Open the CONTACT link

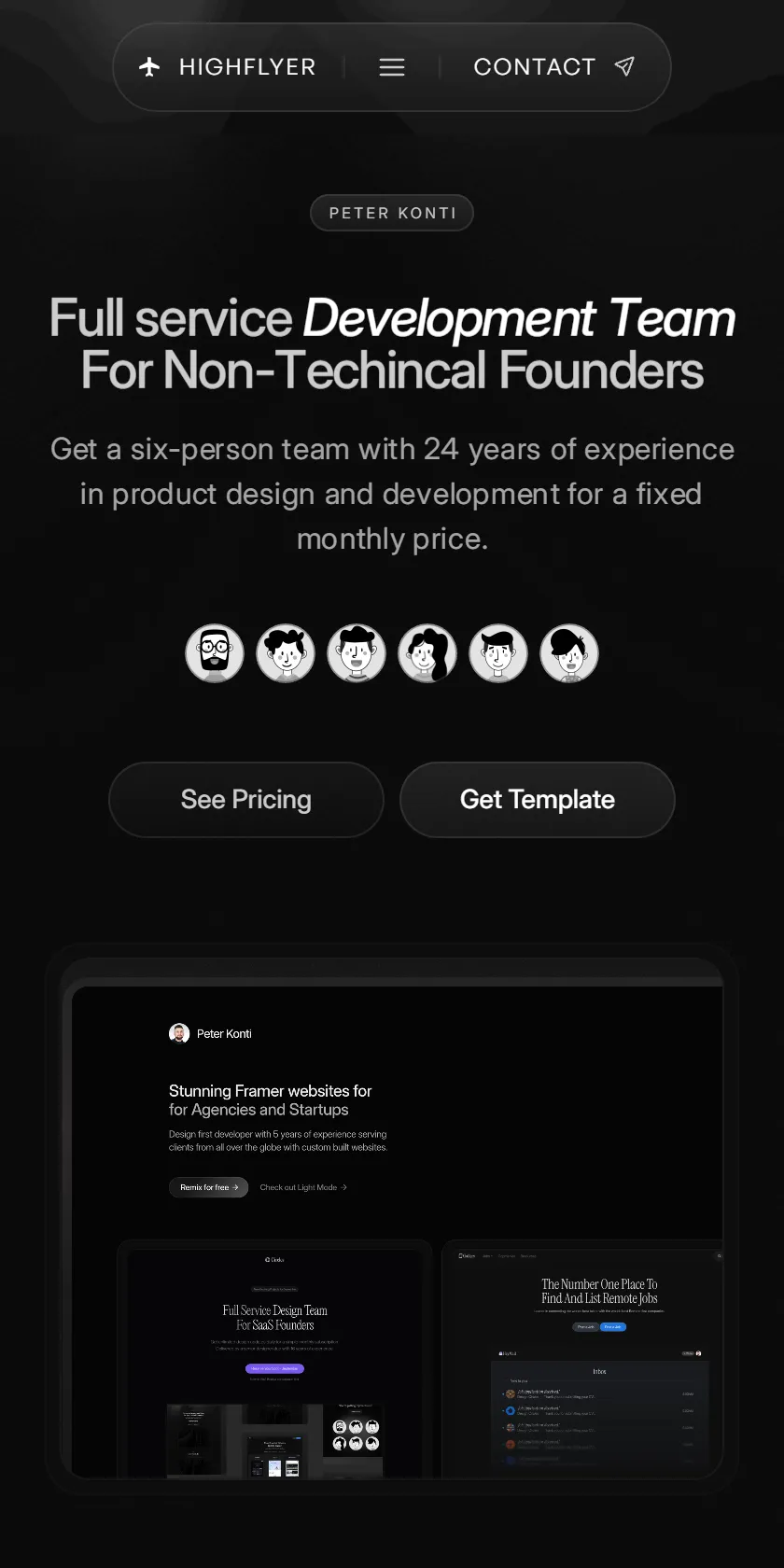[x=554, y=67]
